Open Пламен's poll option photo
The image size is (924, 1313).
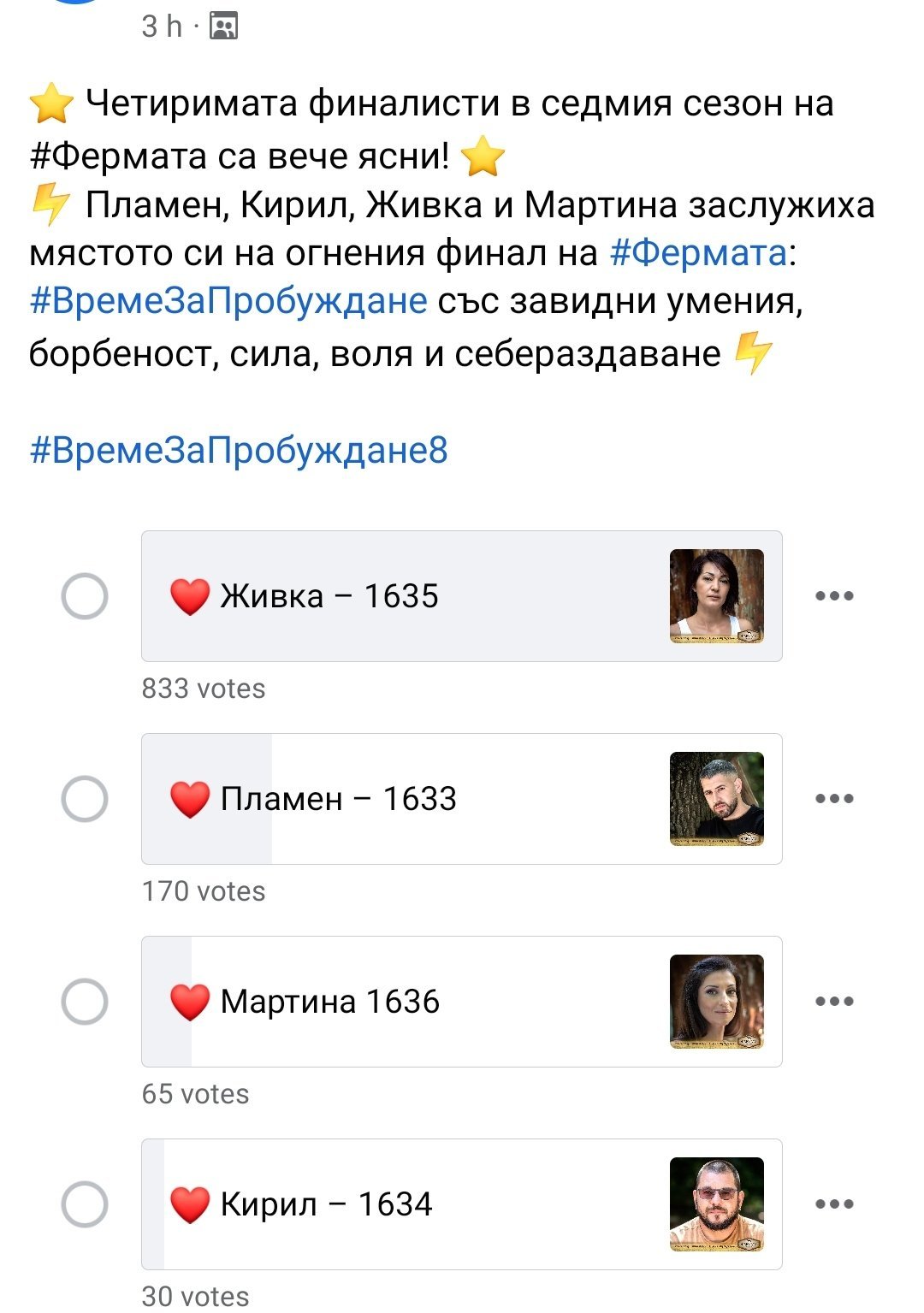[x=717, y=799]
